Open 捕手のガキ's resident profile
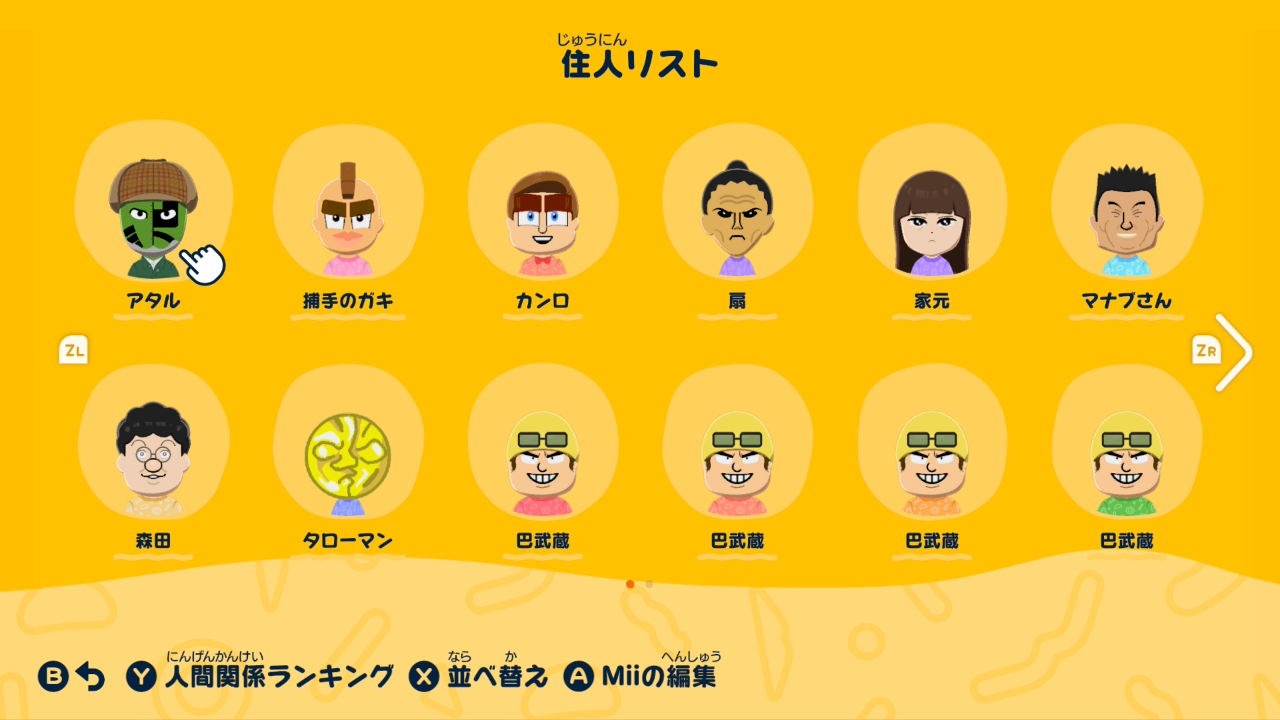 [x=348, y=220]
